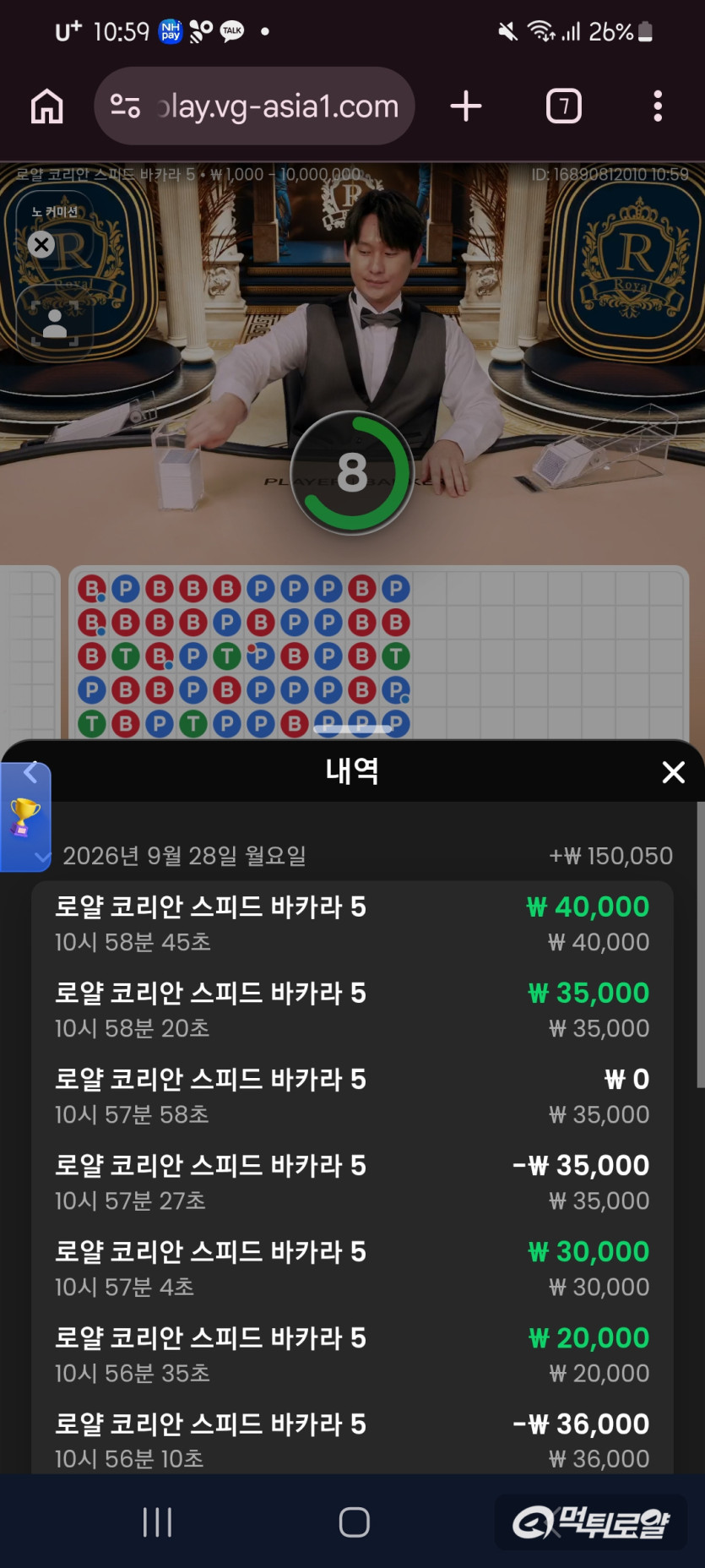Open the tab switcher showing 7 tabs

tap(564, 106)
